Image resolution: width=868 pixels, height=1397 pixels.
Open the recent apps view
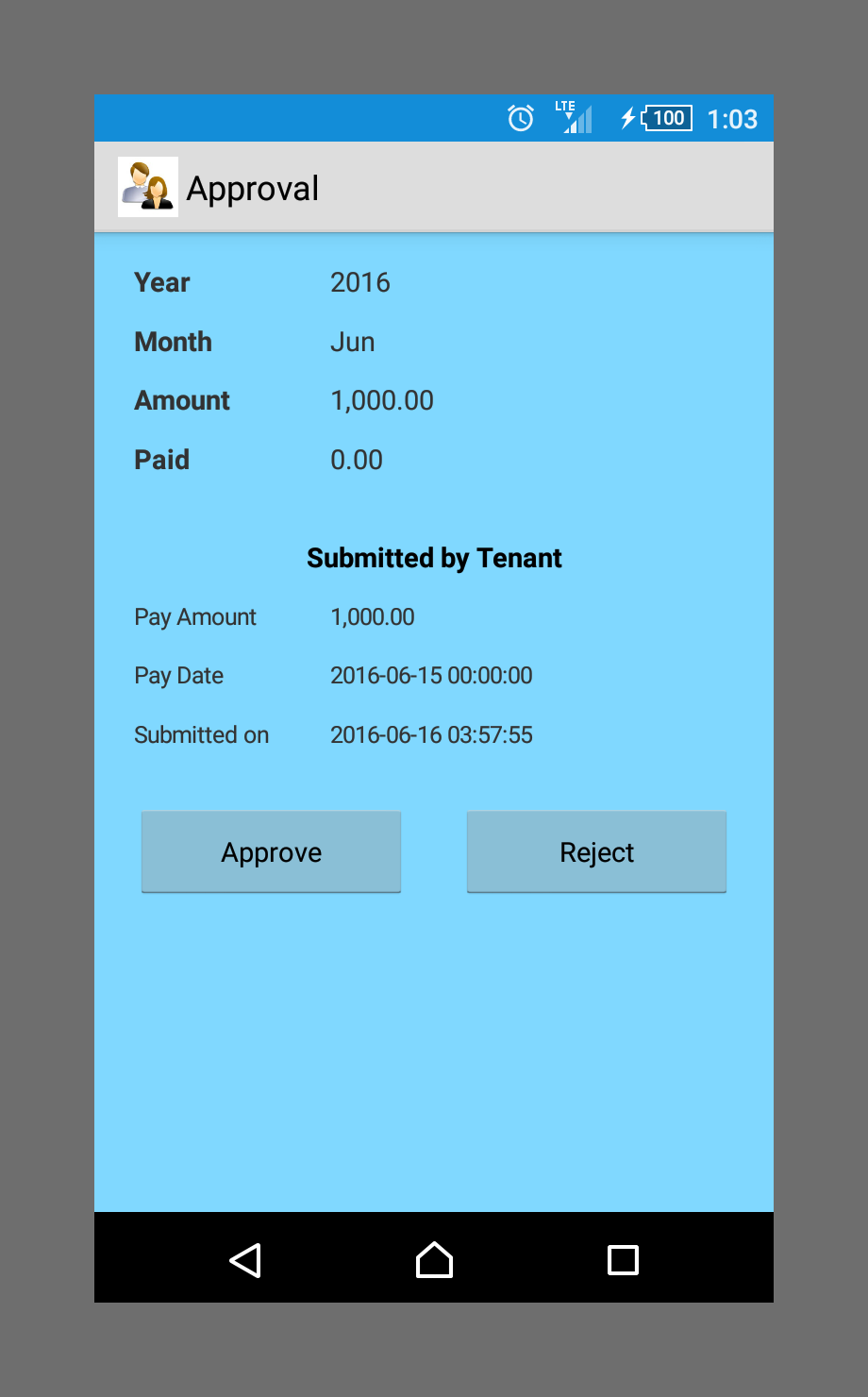point(623,1260)
